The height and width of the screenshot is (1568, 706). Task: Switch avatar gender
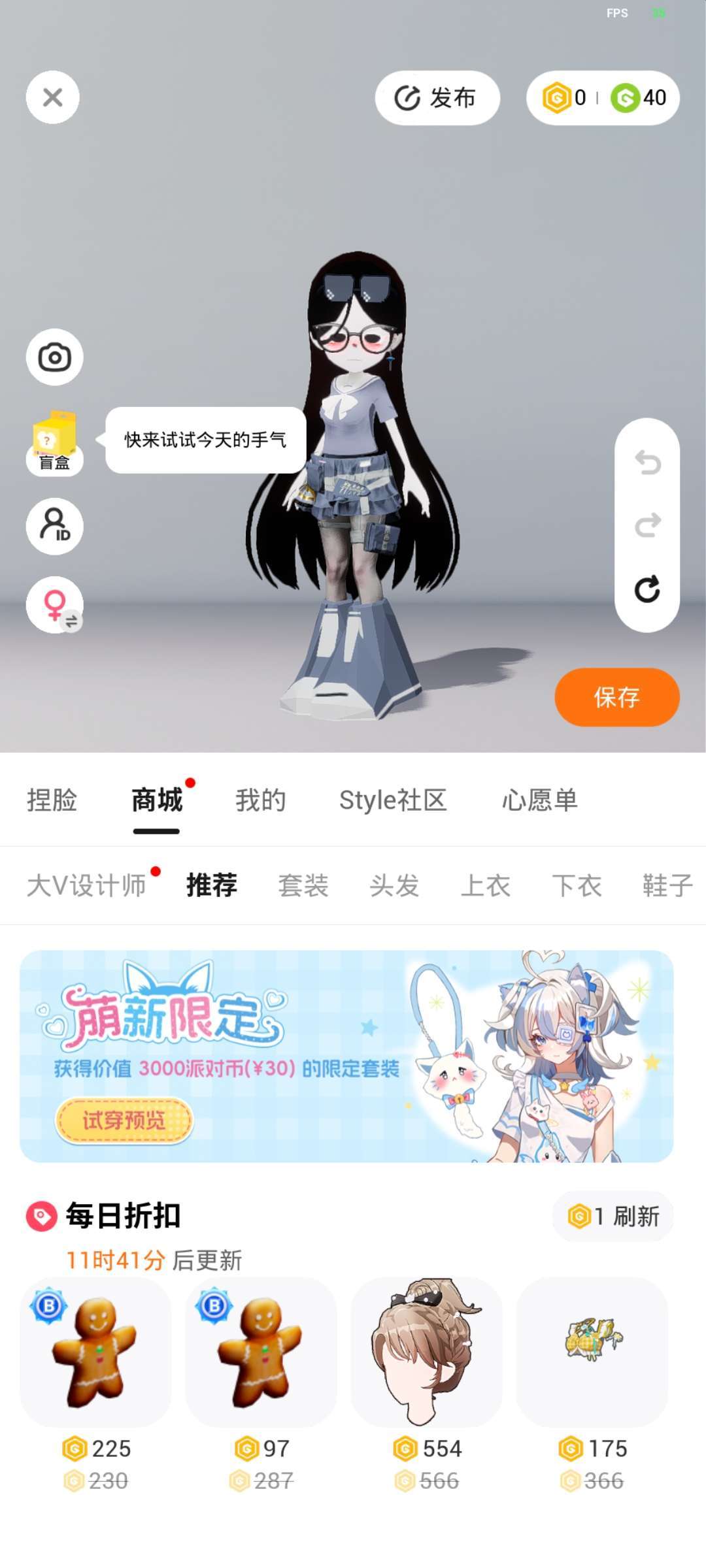click(54, 605)
